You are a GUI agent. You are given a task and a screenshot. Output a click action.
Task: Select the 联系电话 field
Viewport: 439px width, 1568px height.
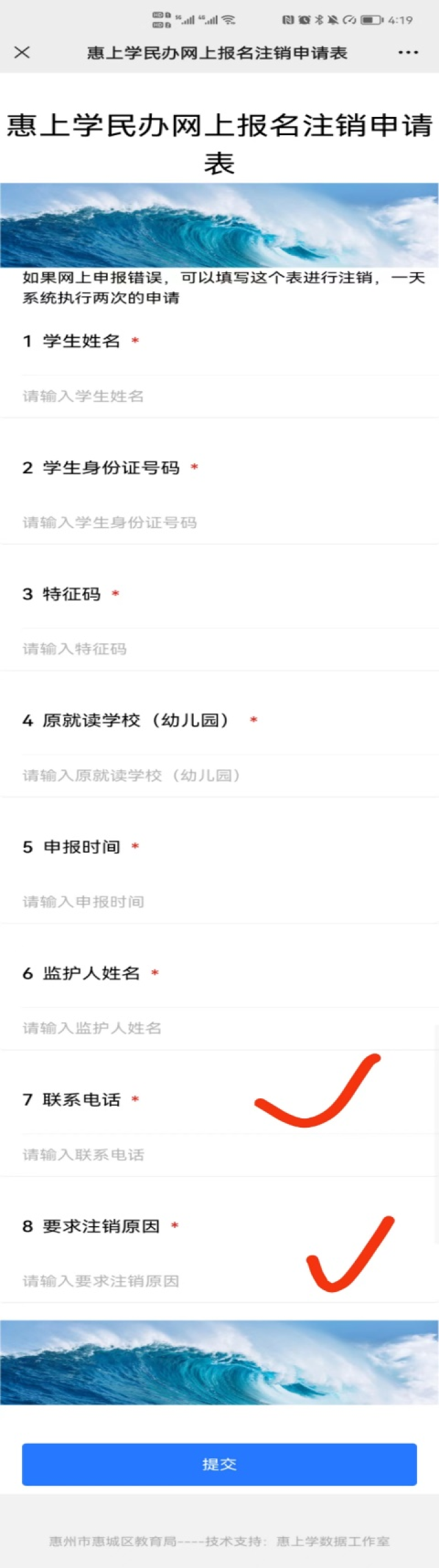coord(220,1154)
